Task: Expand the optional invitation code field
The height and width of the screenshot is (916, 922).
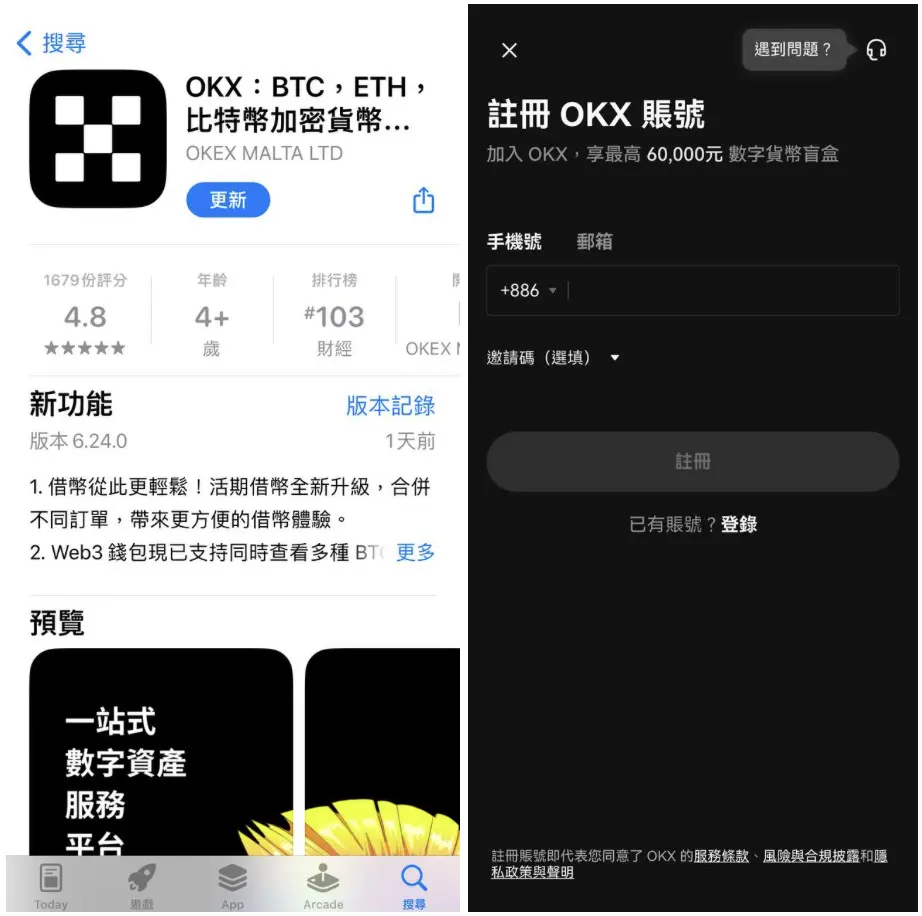Action: (553, 357)
